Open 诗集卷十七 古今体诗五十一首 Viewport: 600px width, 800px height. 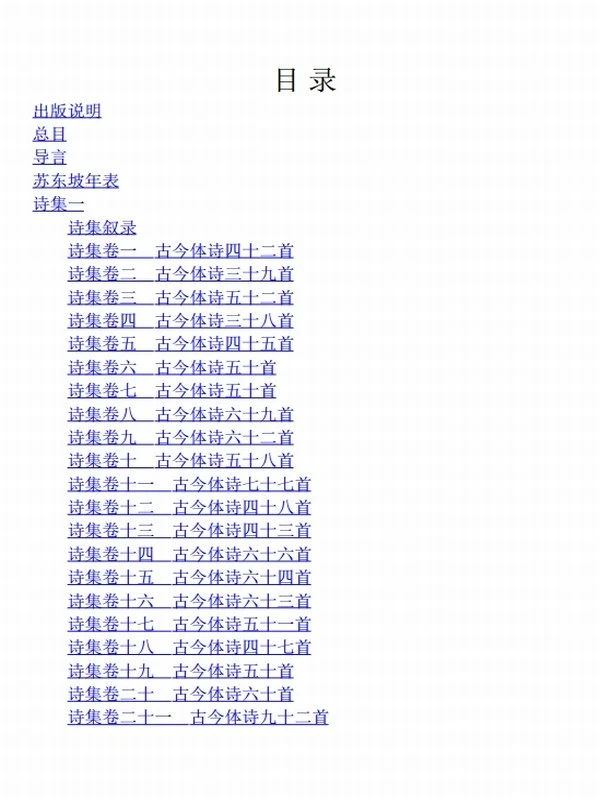pos(189,624)
